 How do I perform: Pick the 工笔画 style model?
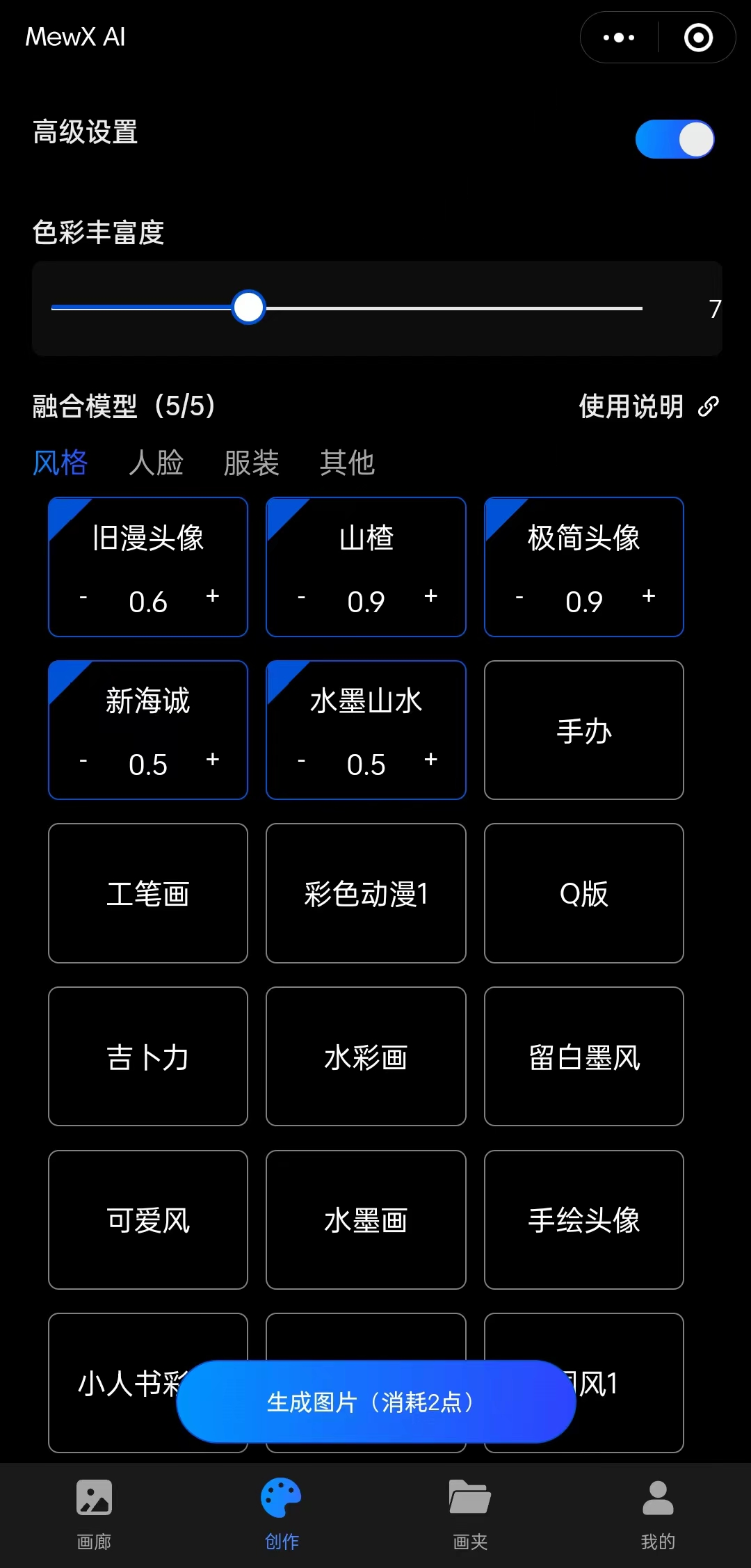(148, 893)
